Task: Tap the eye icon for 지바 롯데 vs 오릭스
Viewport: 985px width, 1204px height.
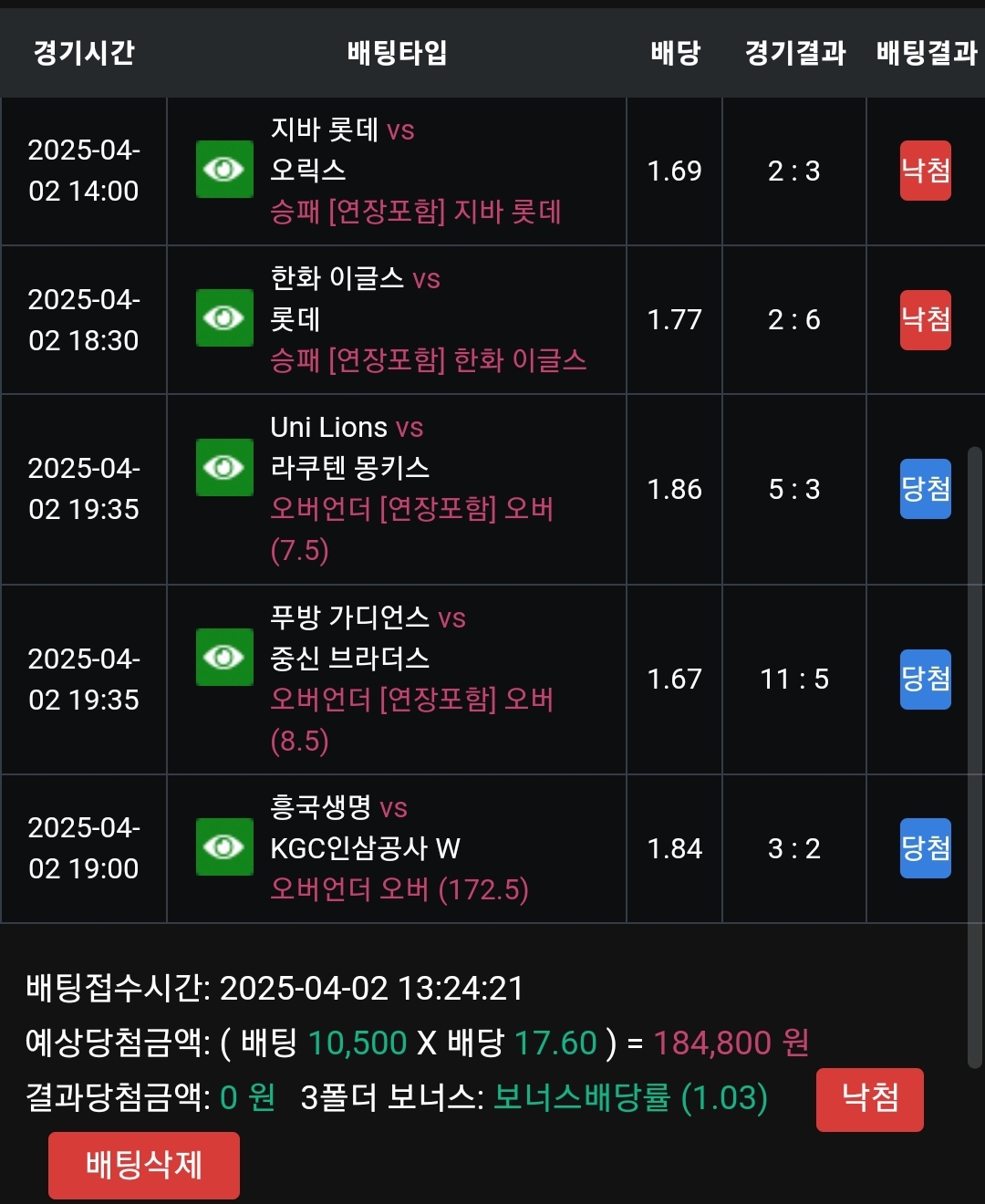Action: pyautogui.click(x=224, y=170)
